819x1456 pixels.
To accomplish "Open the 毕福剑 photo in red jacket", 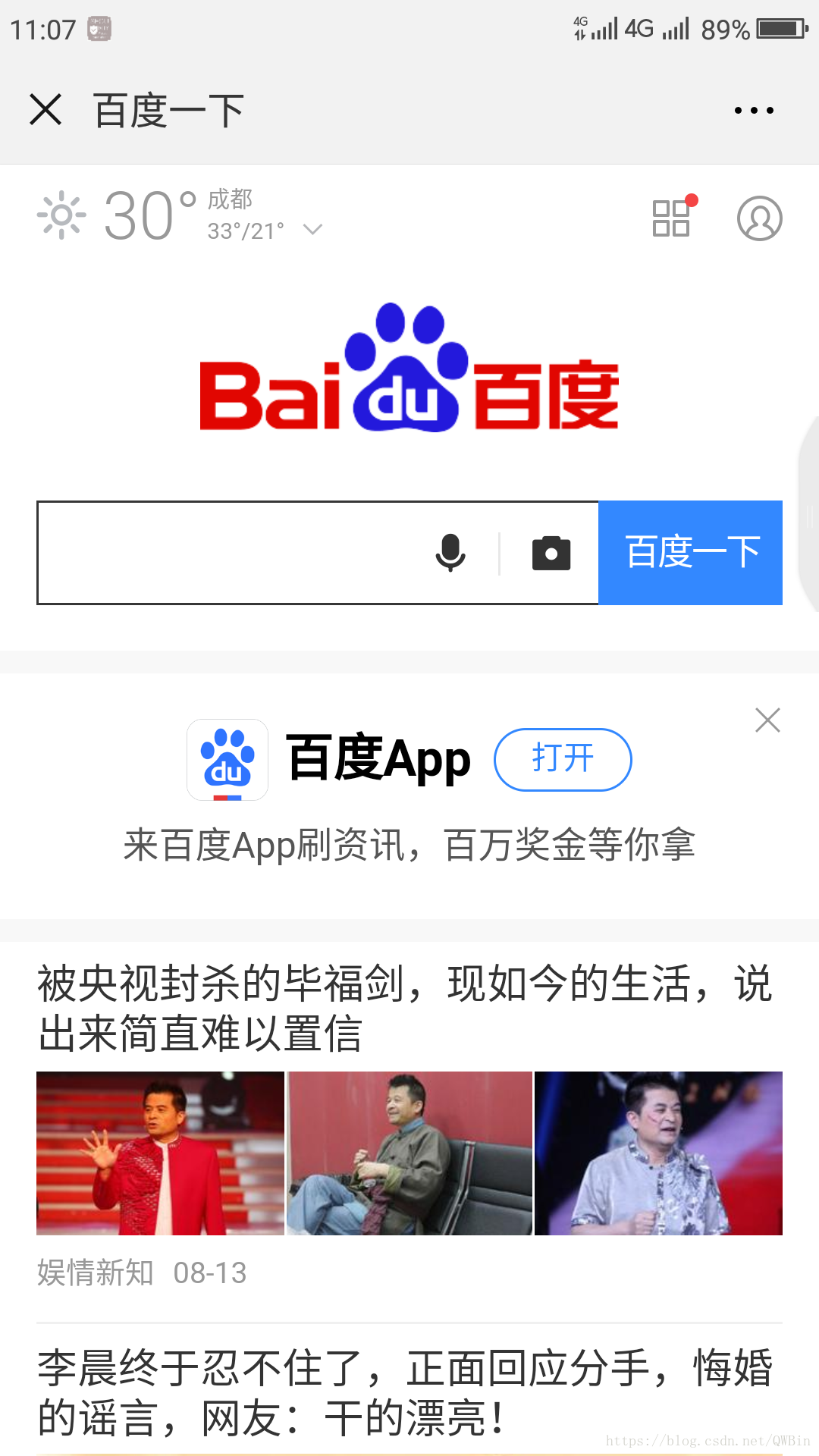I will (160, 1153).
